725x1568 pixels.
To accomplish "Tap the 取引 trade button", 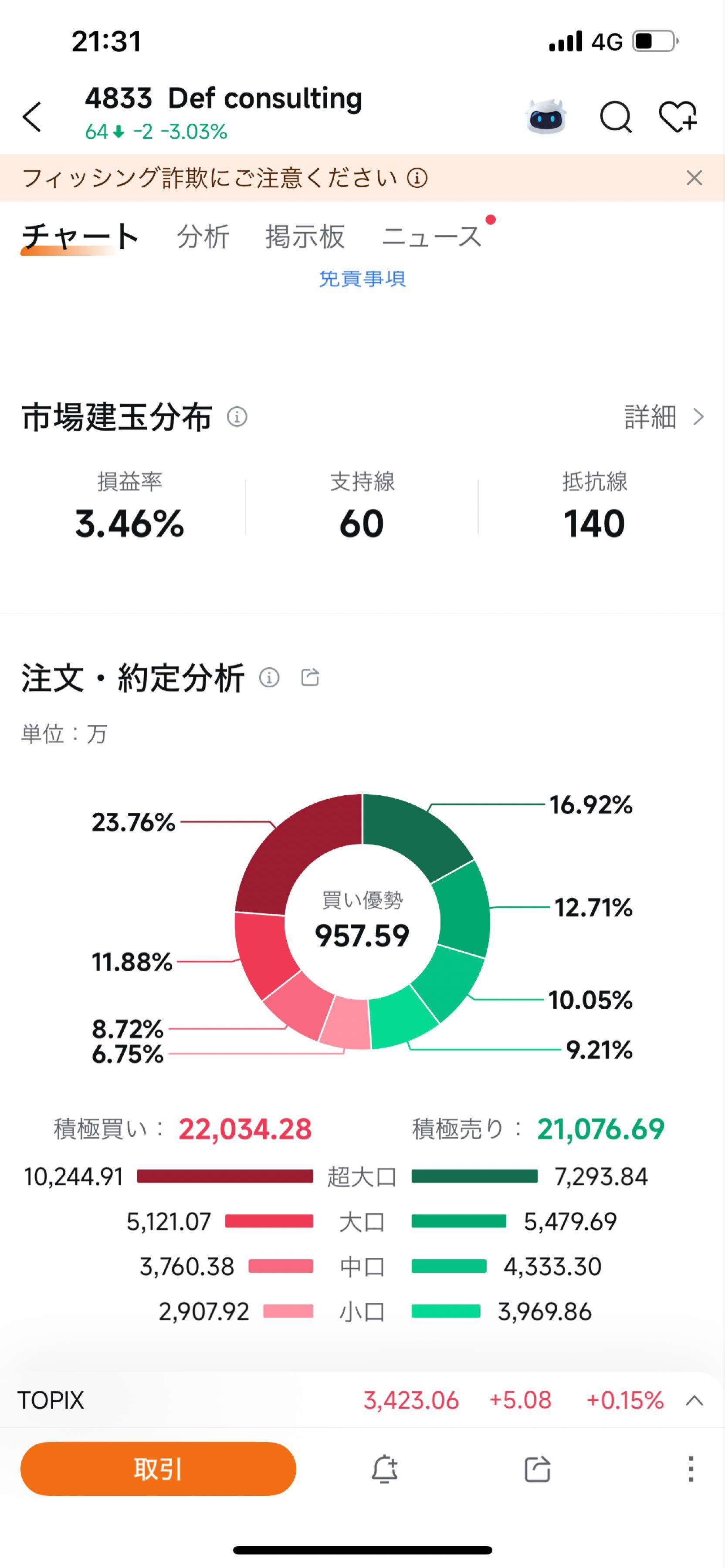I will [x=158, y=1469].
